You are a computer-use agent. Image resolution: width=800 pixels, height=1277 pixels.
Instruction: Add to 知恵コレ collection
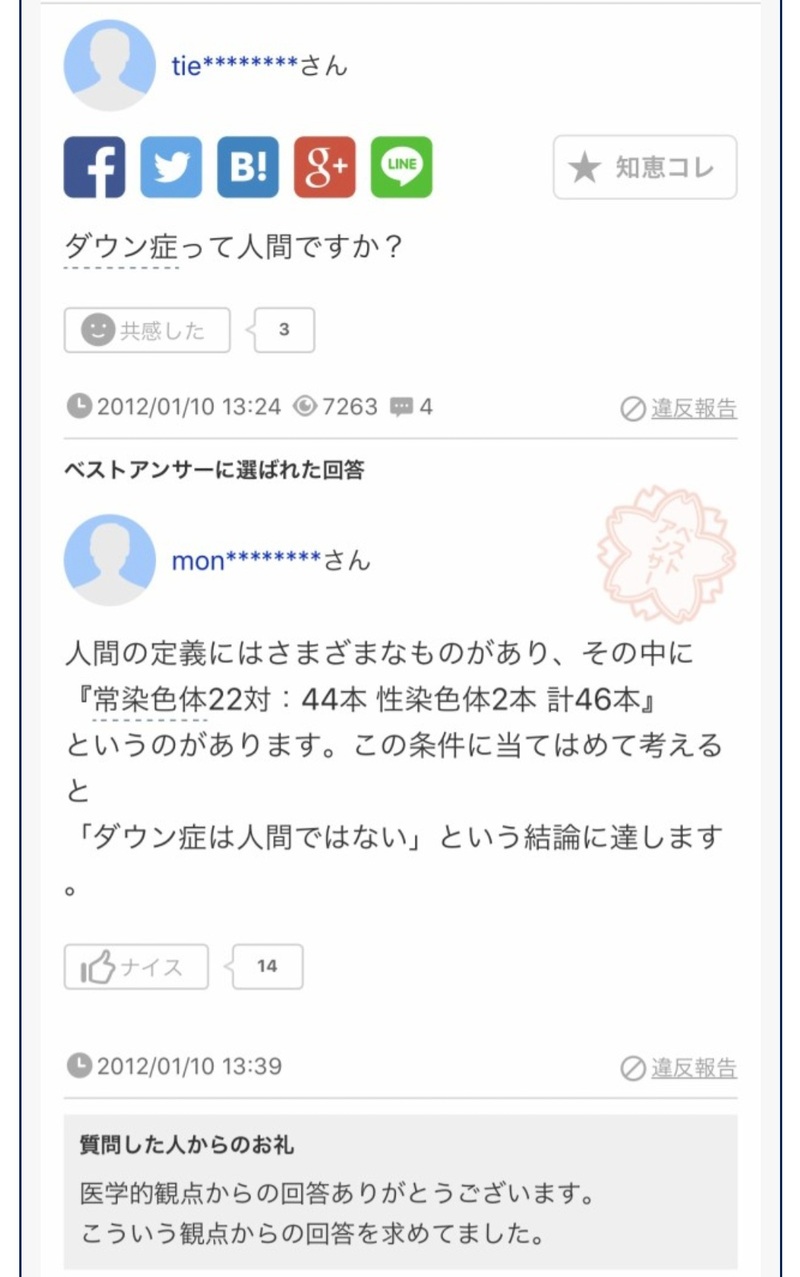tap(645, 168)
